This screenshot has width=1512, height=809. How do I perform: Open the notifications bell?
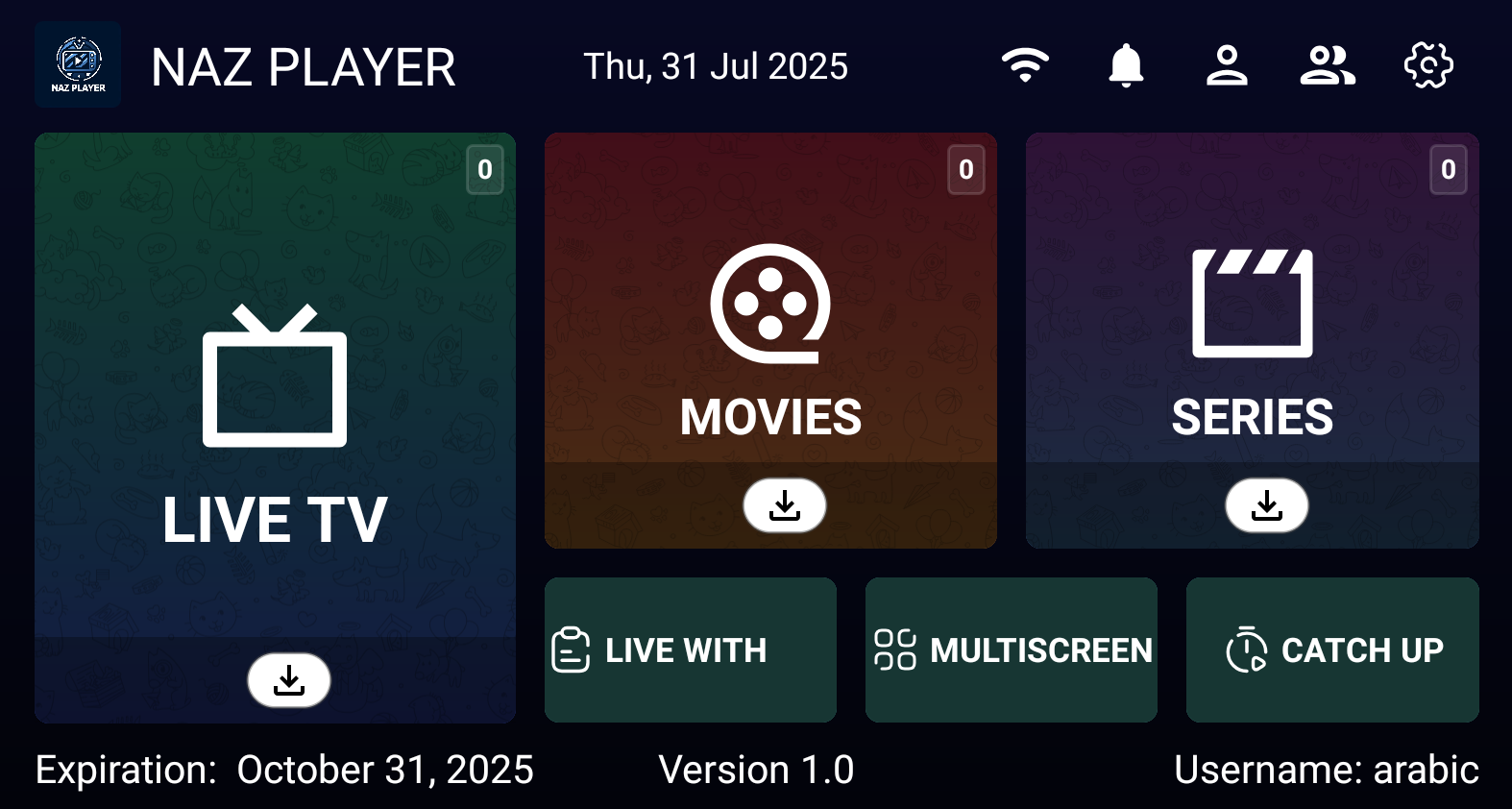[1126, 66]
